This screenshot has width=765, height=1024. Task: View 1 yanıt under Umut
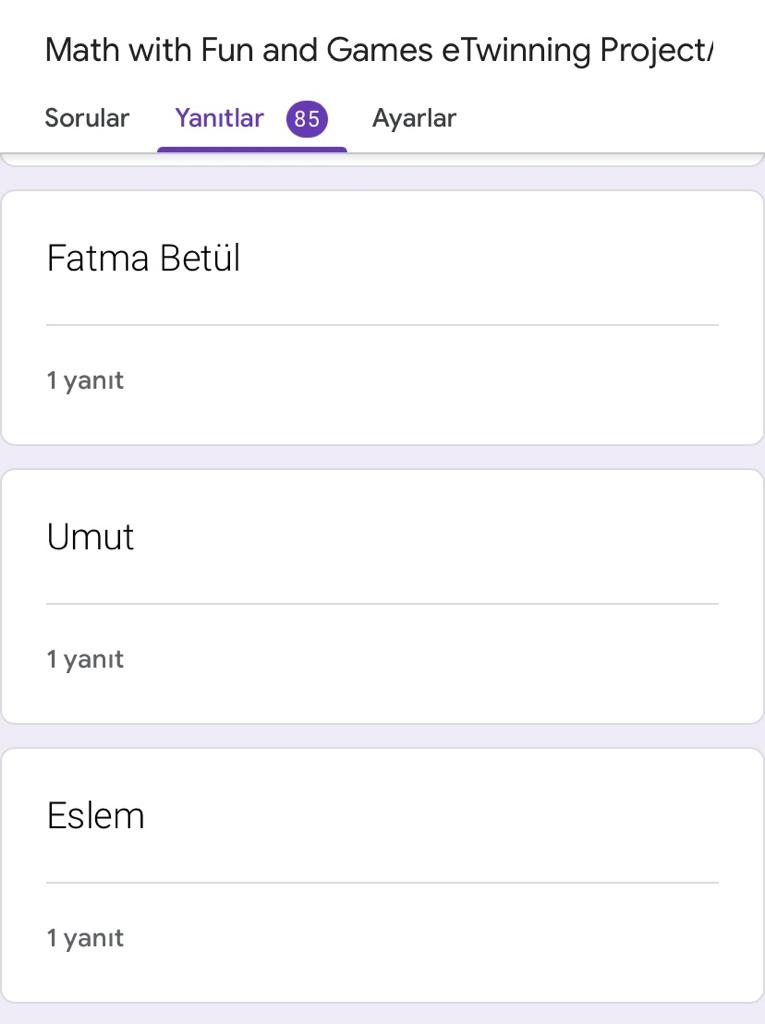(85, 658)
